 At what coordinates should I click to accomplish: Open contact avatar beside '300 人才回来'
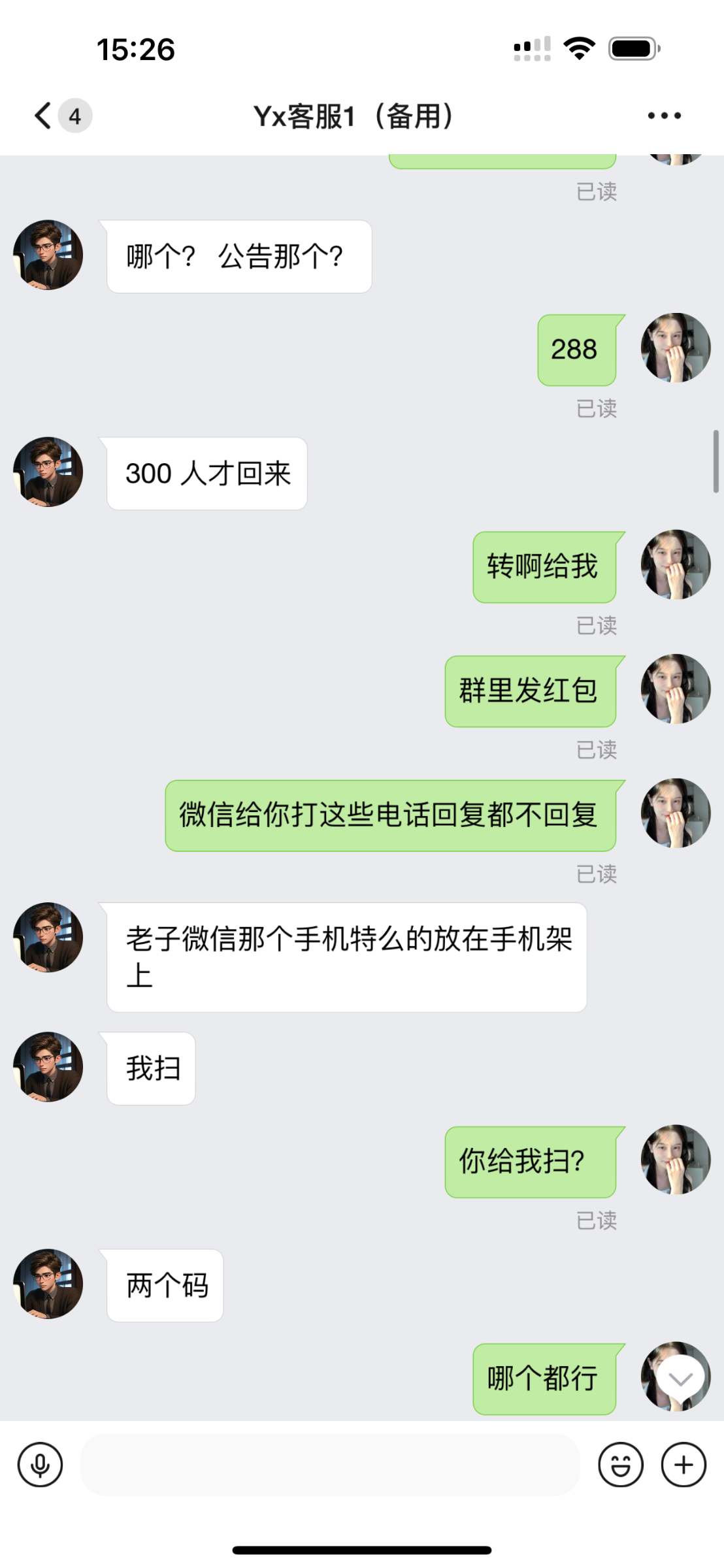coord(48,472)
